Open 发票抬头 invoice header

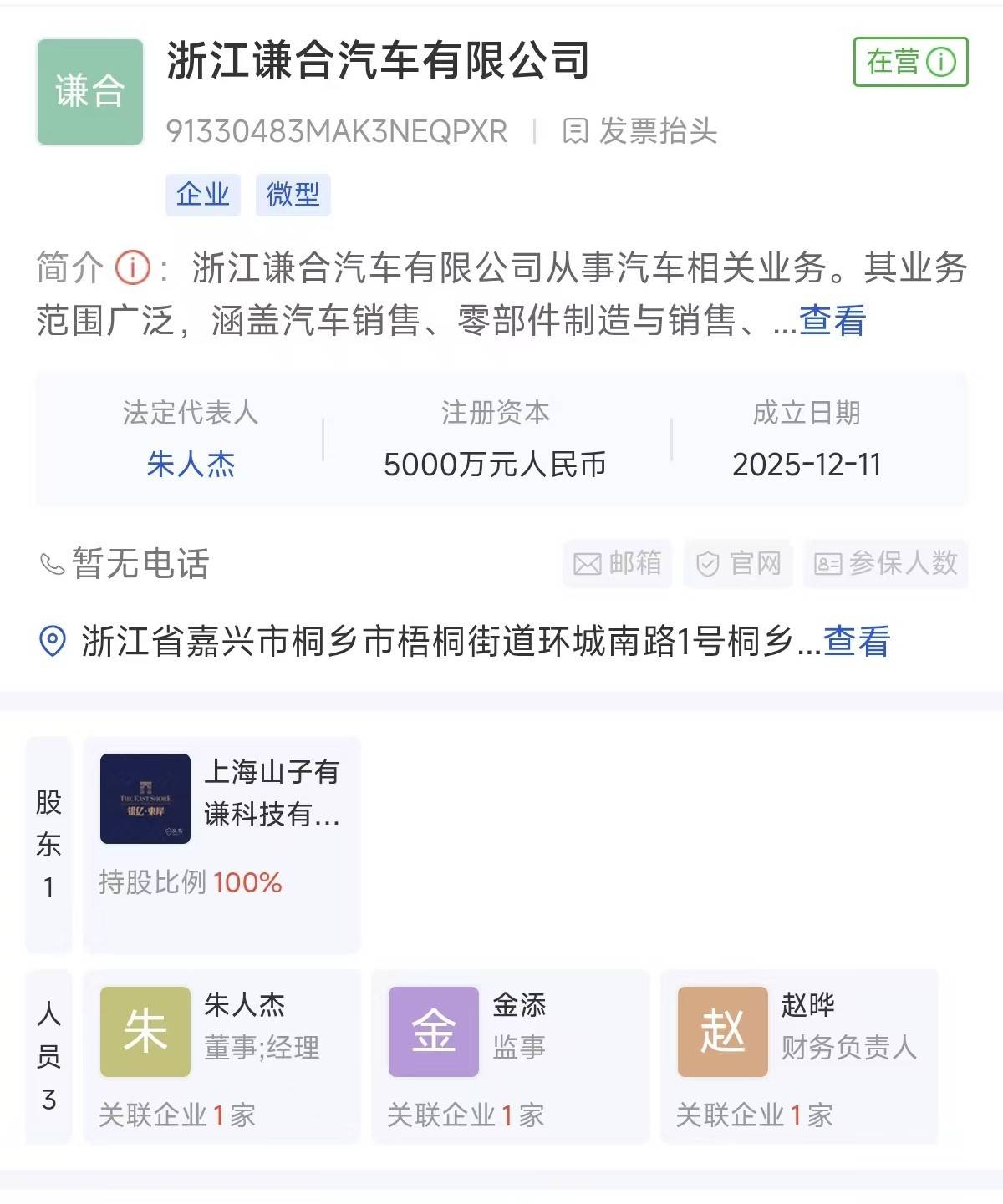coord(640,131)
